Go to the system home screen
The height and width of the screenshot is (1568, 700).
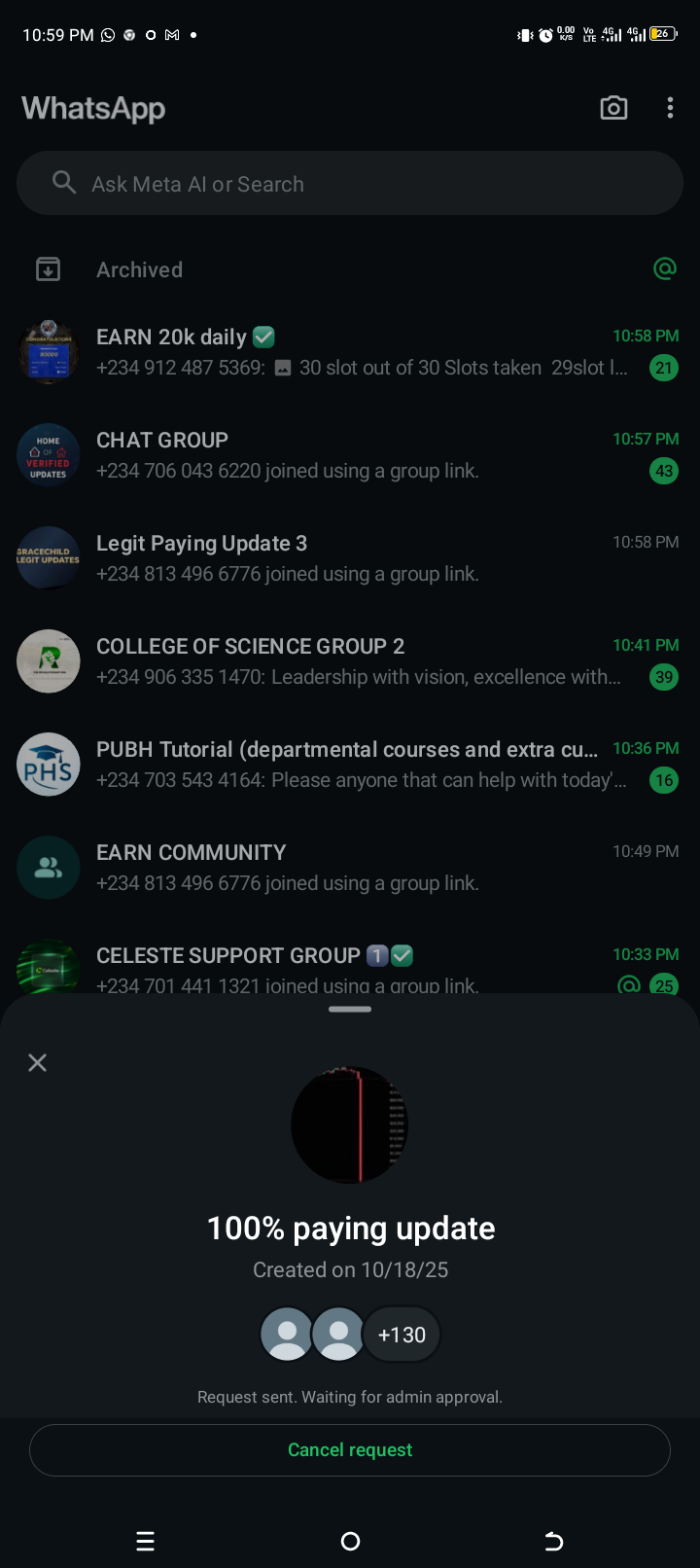(350, 1541)
